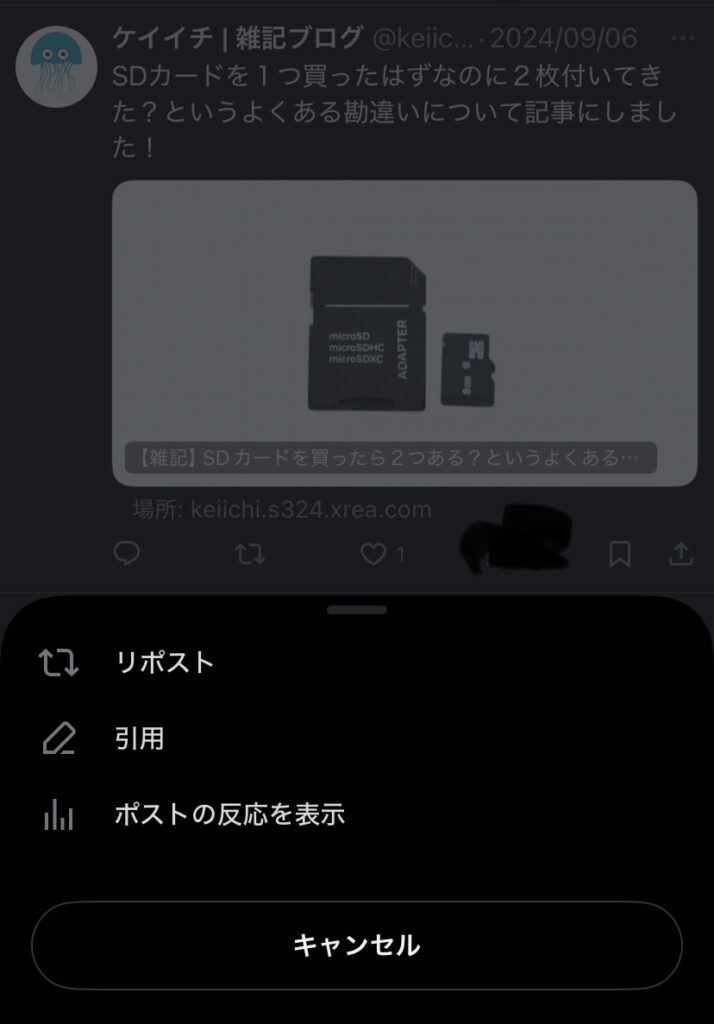Select リポスト in the bottom sheet
The width and height of the screenshot is (714, 1024).
(x=165, y=663)
